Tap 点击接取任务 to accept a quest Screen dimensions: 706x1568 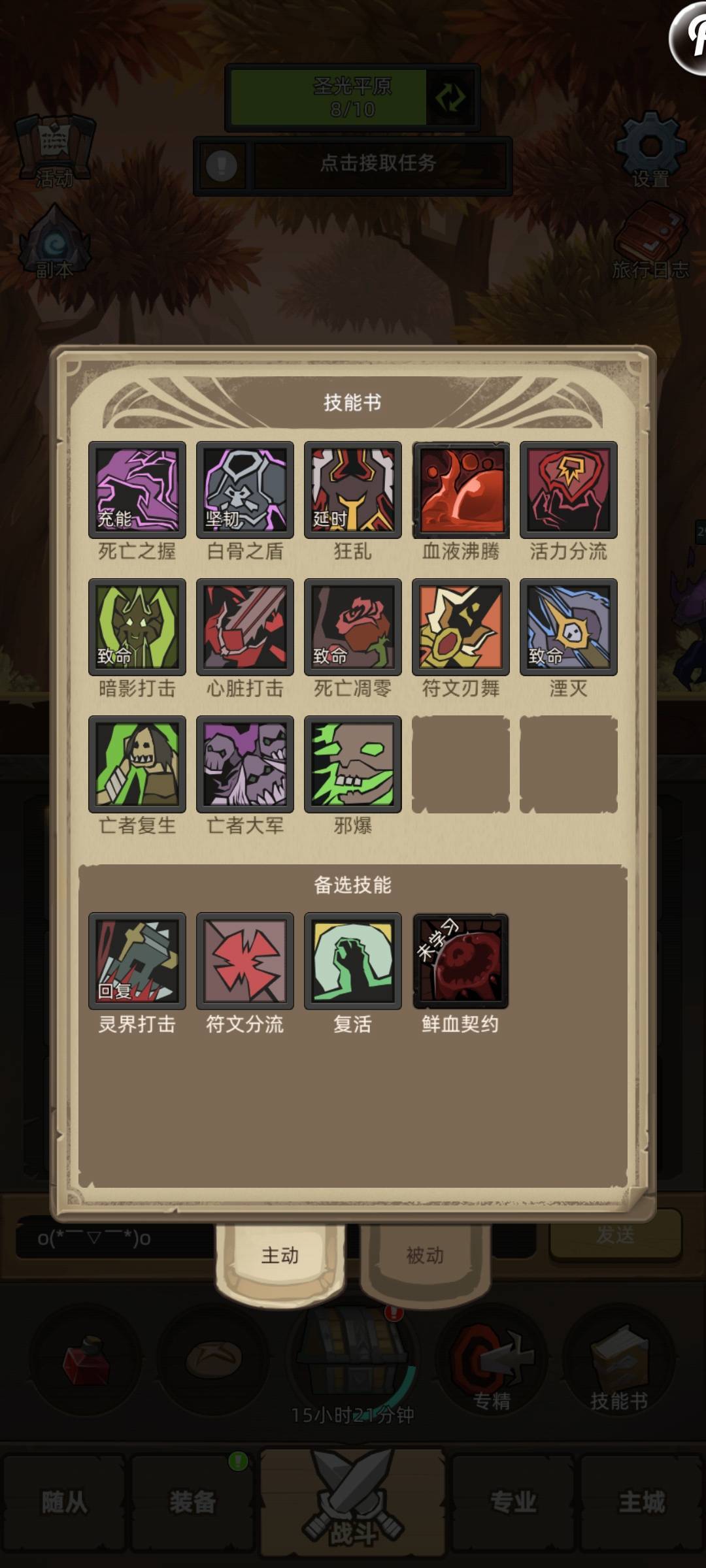pyautogui.click(x=379, y=165)
